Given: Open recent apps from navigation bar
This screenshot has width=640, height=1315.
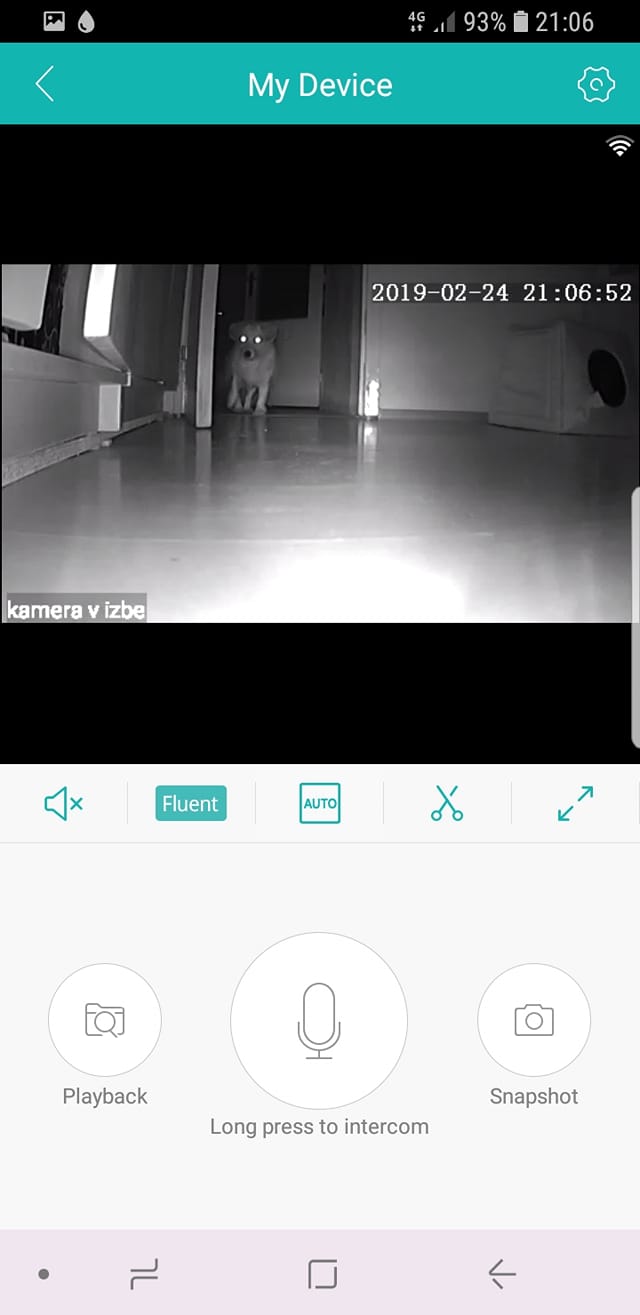Looking at the screenshot, I should click(145, 1274).
